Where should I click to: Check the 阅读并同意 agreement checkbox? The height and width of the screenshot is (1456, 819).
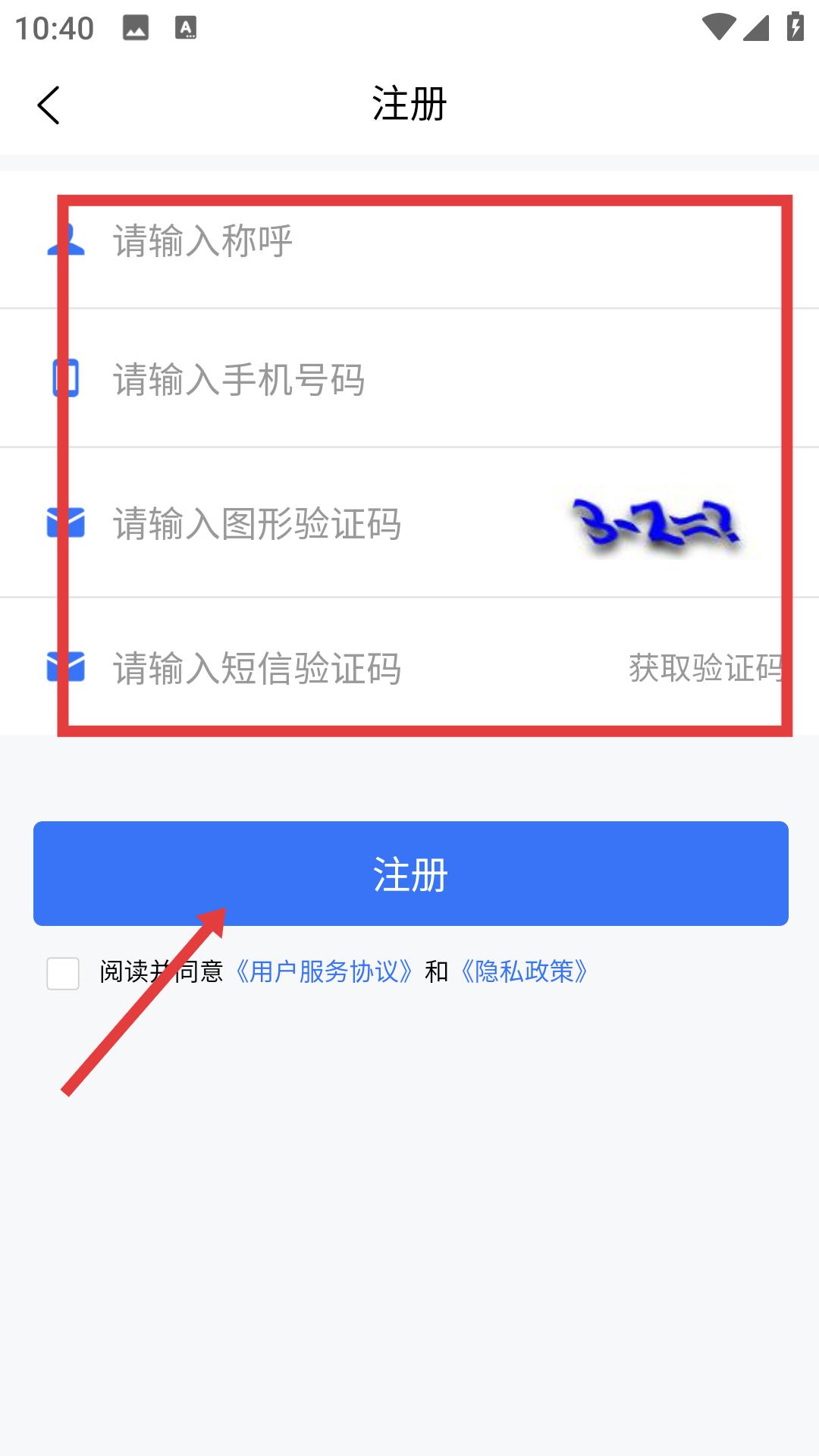coord(63,973)
